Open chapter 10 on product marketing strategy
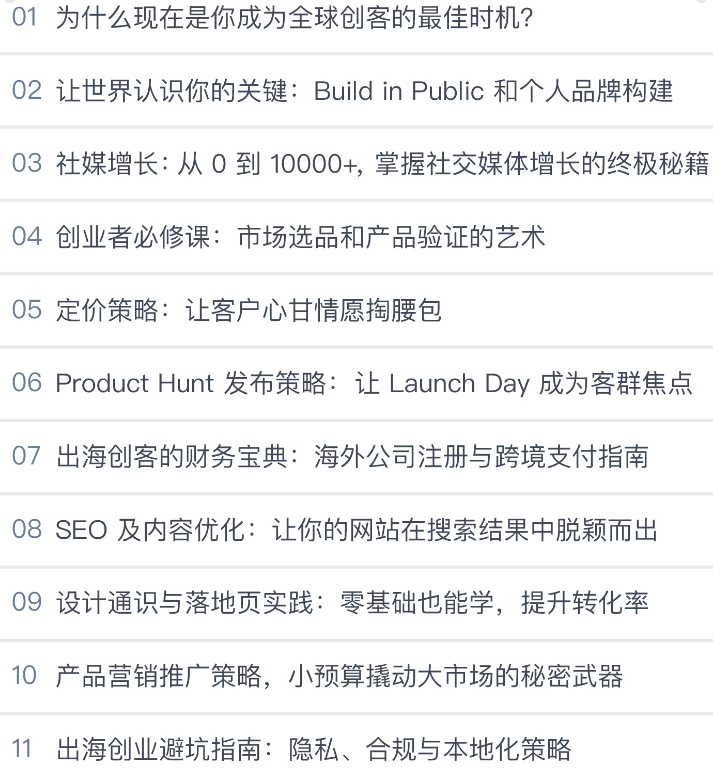This screenshot has height=783, width=713. click(318, 676)
